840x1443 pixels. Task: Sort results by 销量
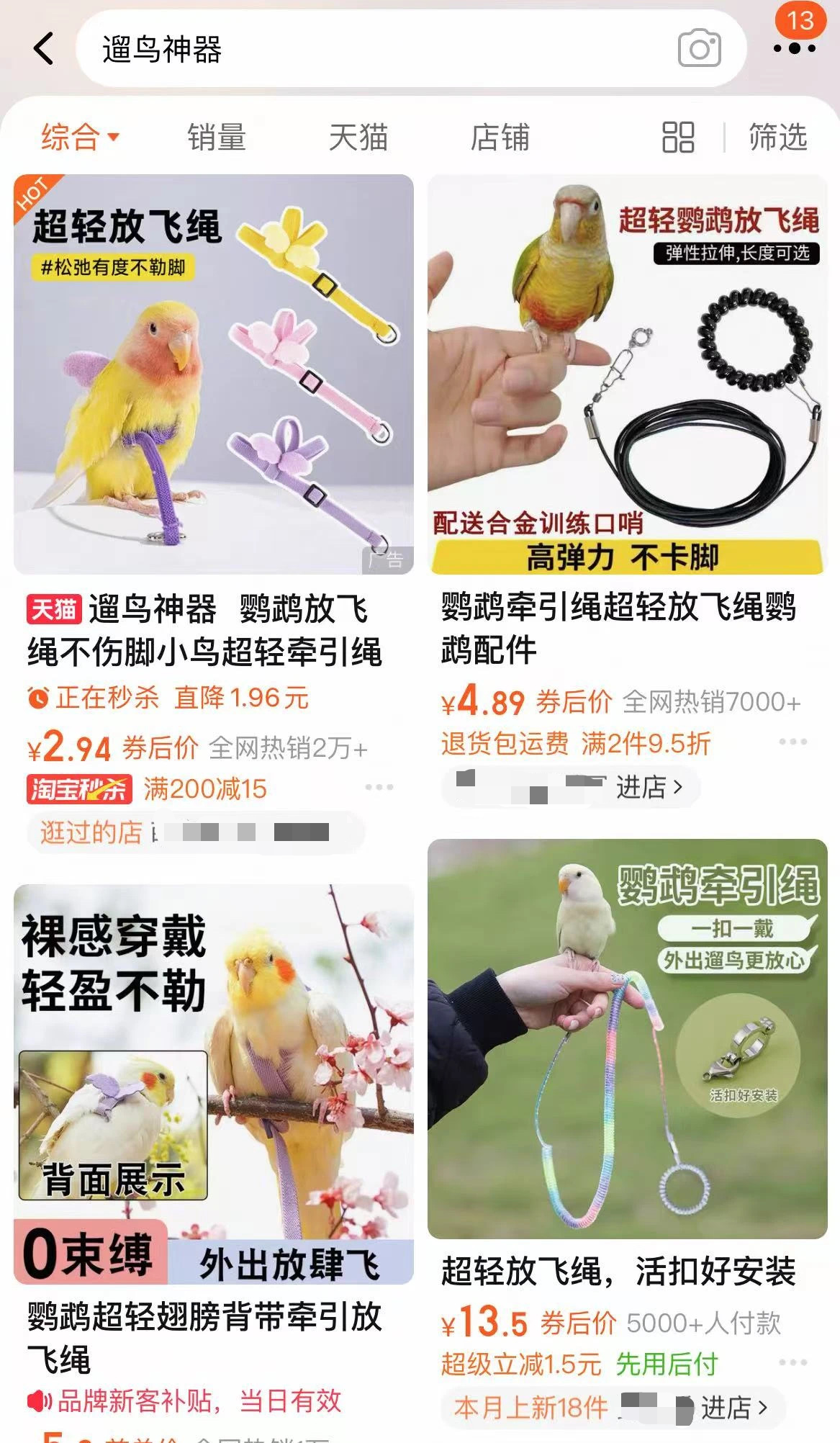pyautogui.click(x=217, y=137)
